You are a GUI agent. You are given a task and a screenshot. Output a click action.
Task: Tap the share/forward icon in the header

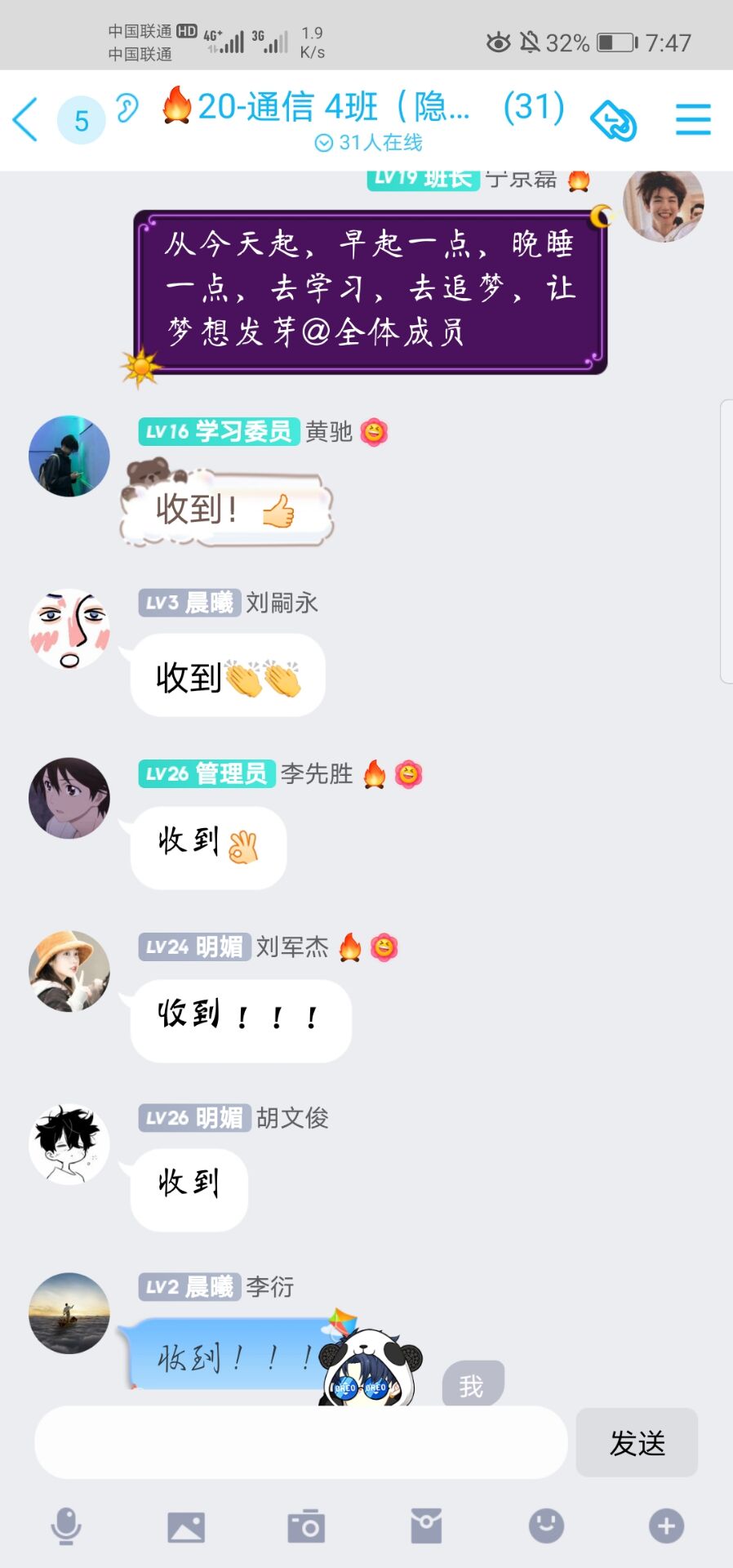point(613,119)
